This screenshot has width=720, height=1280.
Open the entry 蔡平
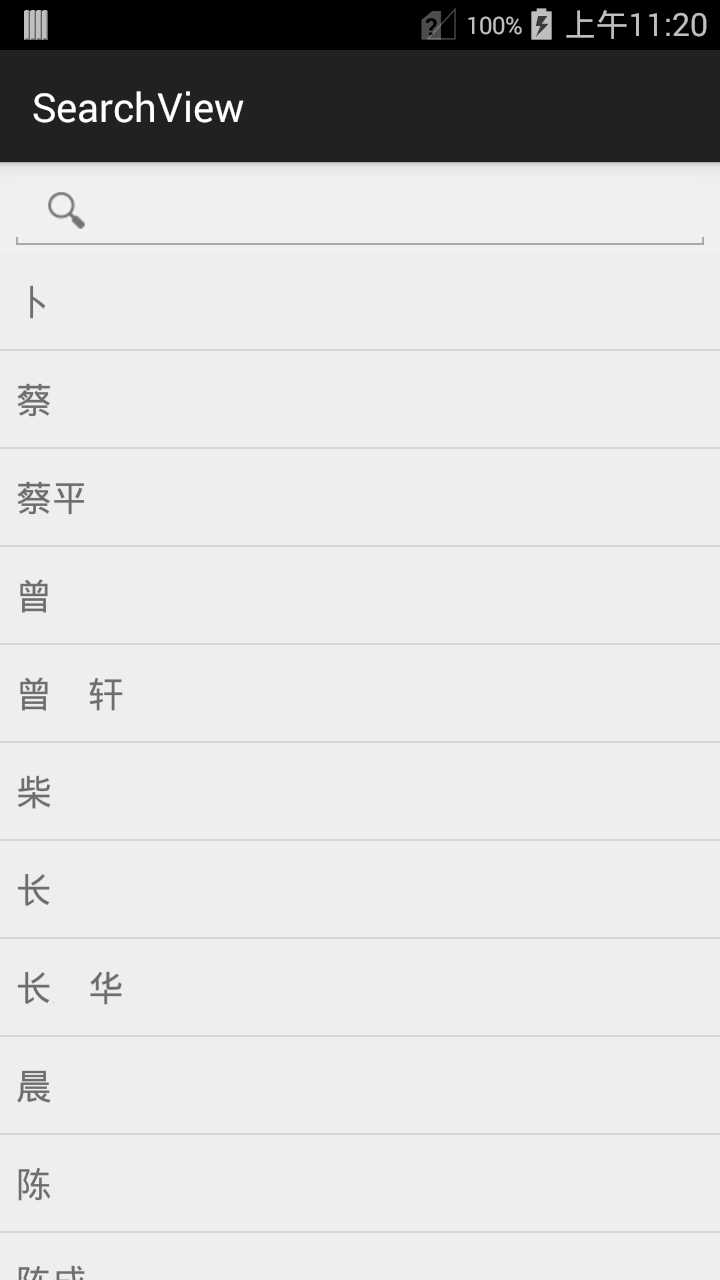tap(360, 496)
